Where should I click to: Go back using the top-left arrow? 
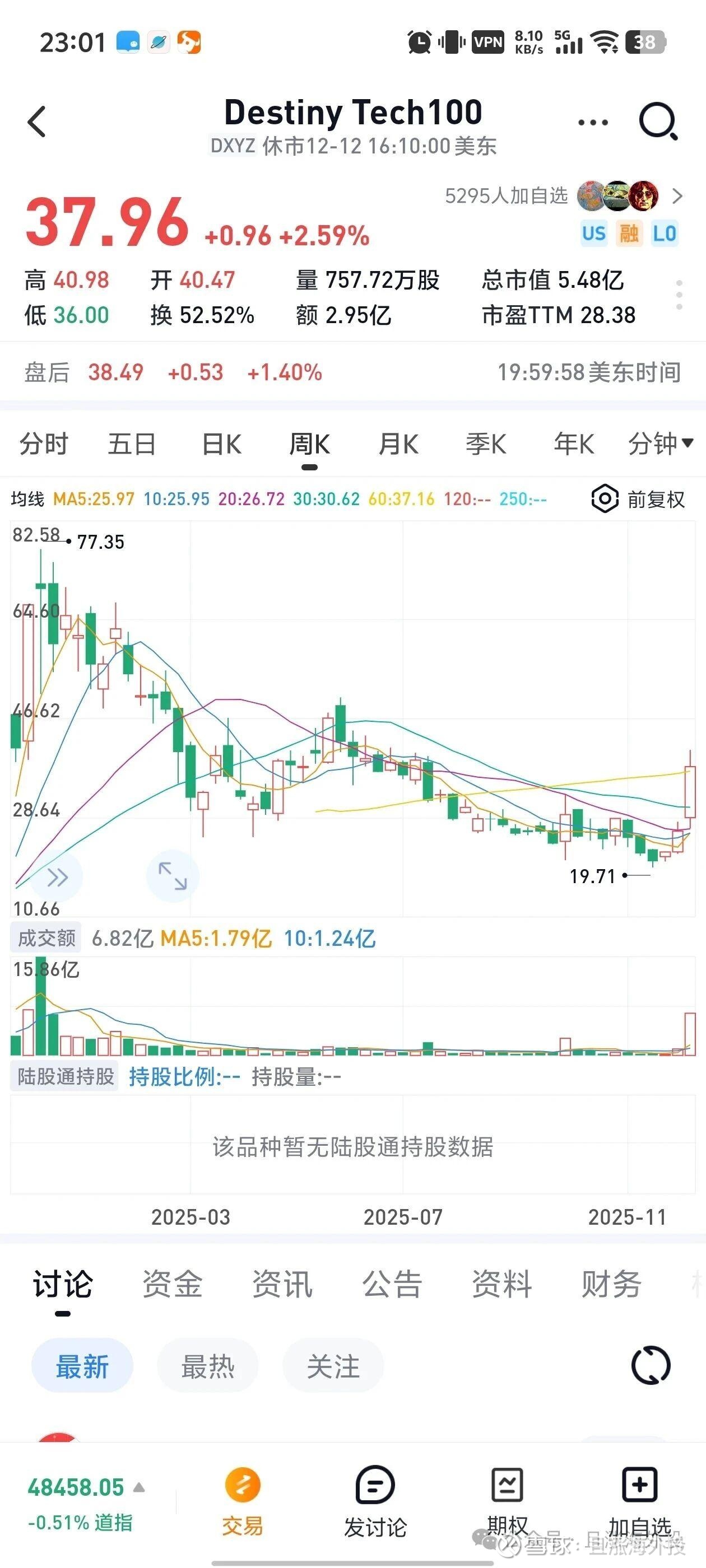pos(36,122)
